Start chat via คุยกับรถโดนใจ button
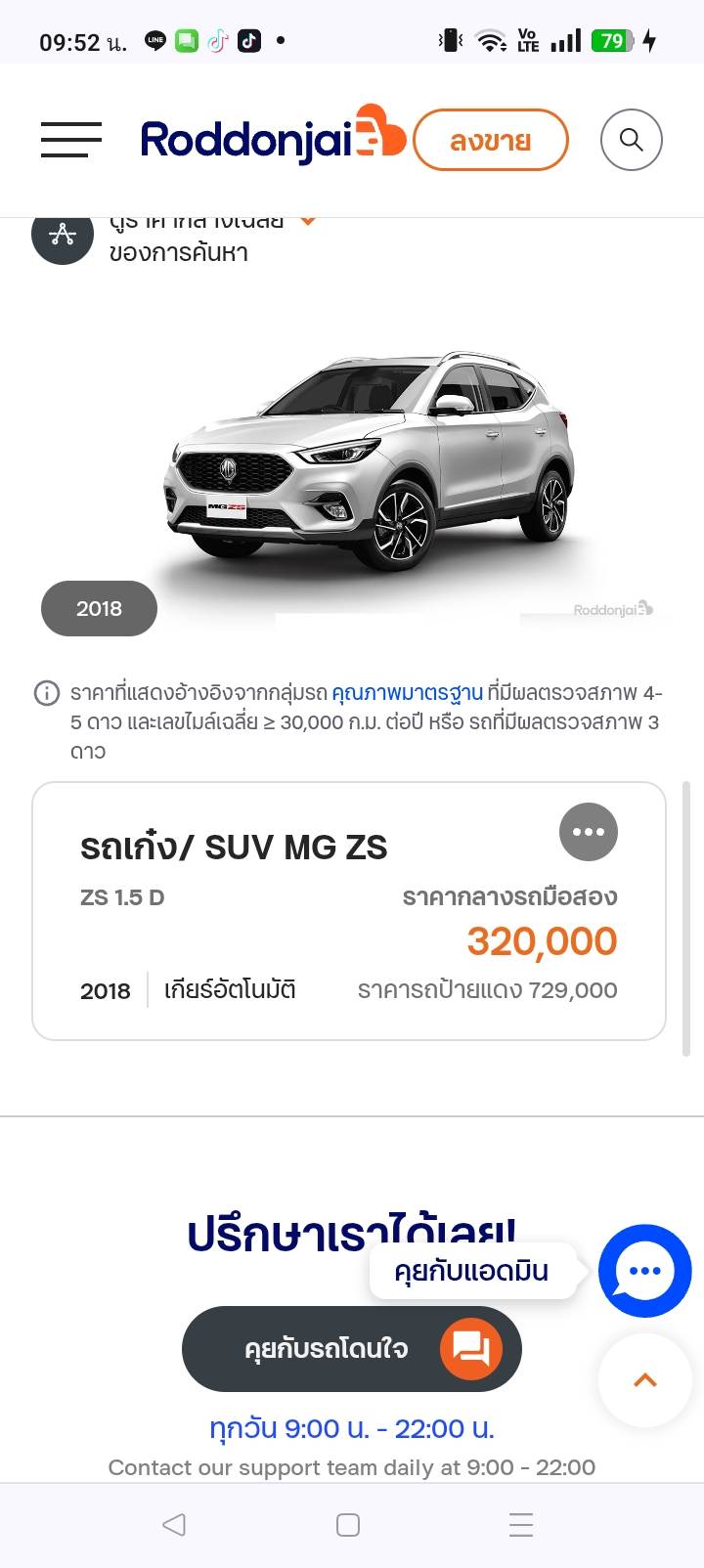This screenshot has width=704, height=1568. pos(351,1349)
